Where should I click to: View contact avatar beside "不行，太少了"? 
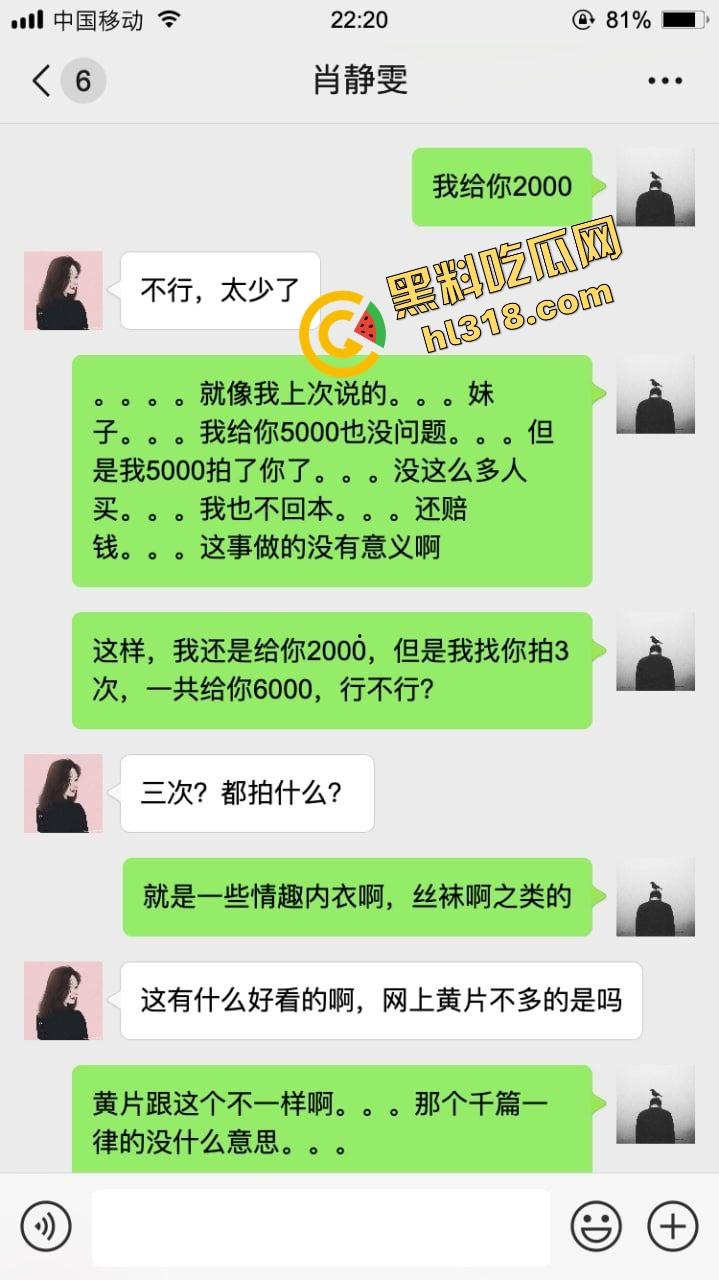coord(63,290)
